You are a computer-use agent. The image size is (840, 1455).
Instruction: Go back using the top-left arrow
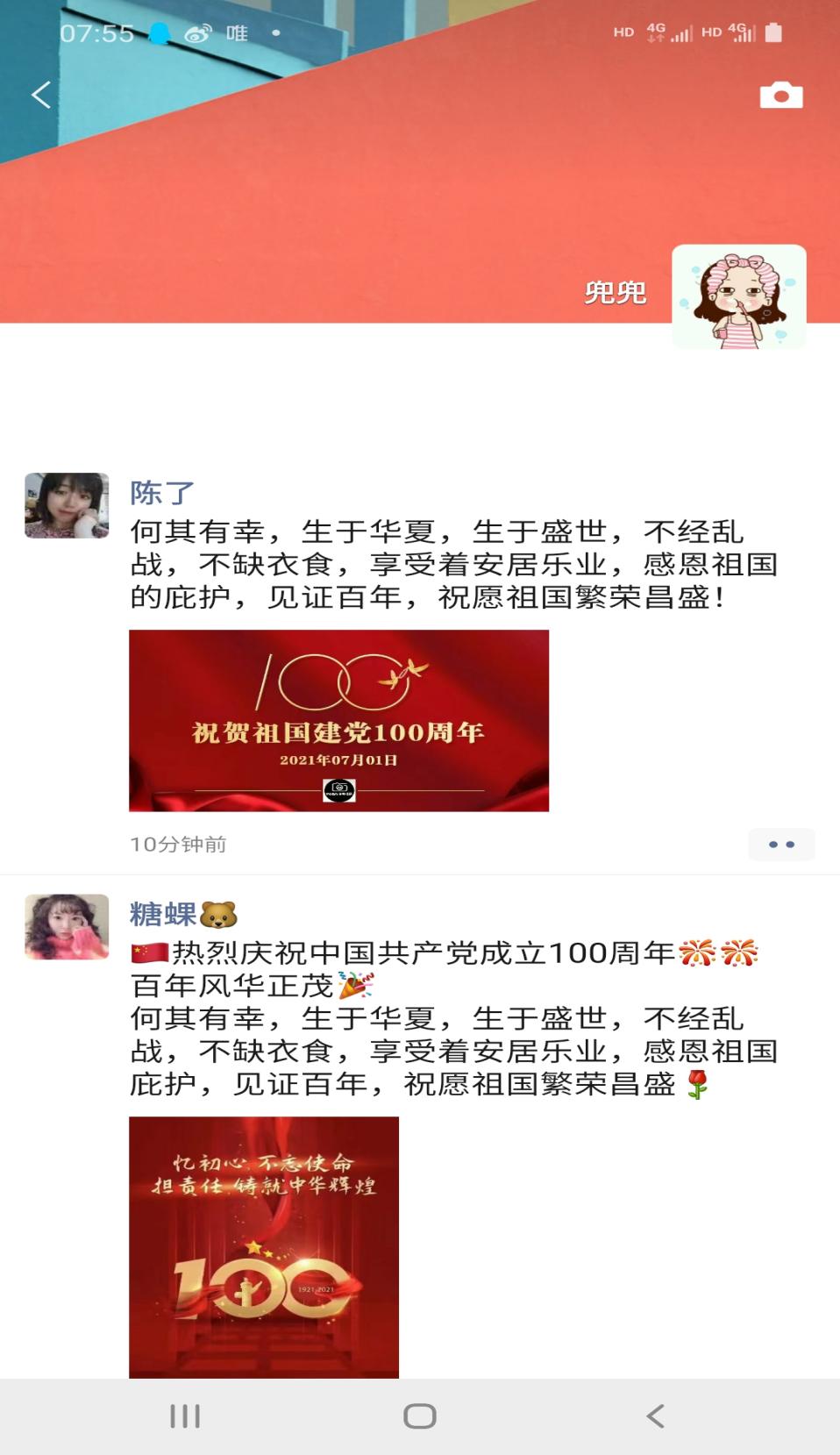[41, 95]
